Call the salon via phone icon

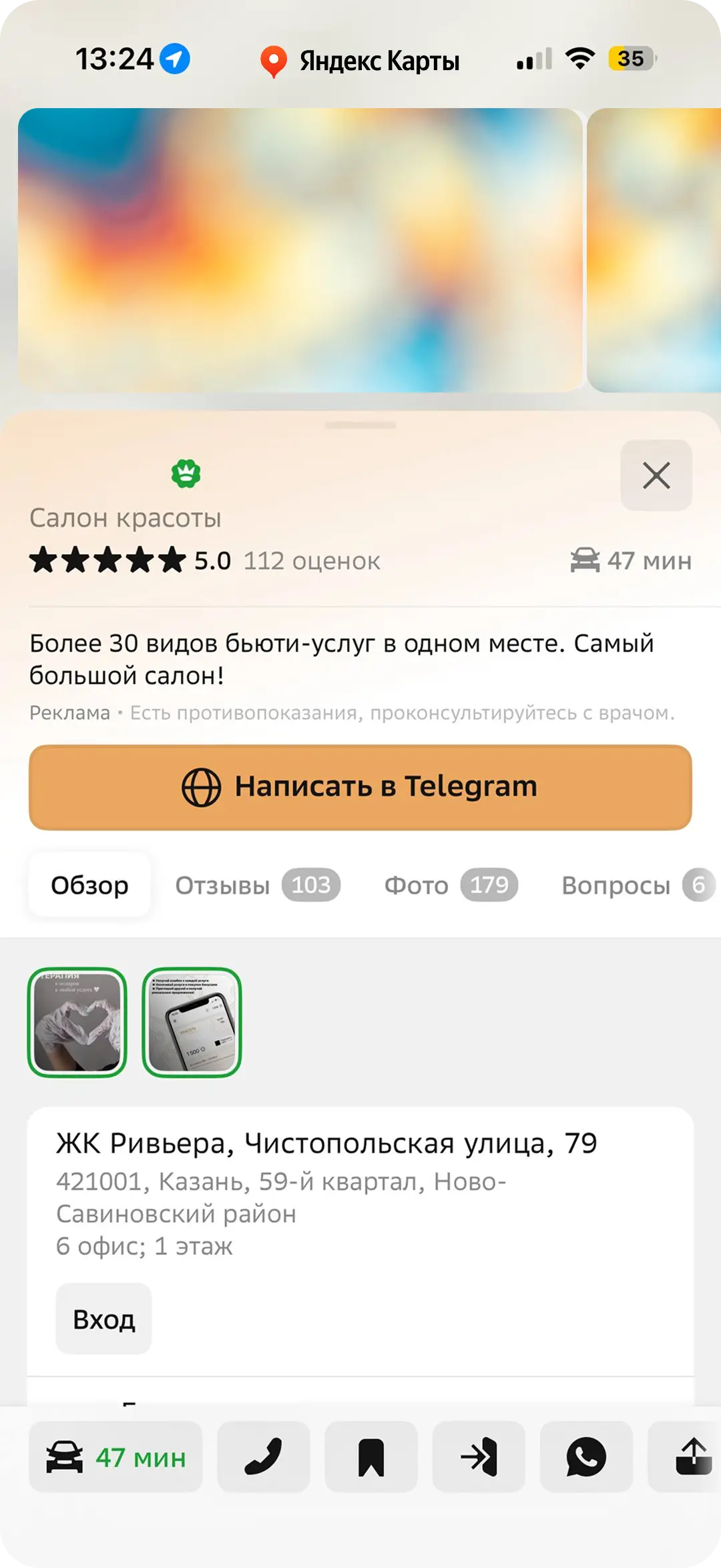pos(264,1457)
